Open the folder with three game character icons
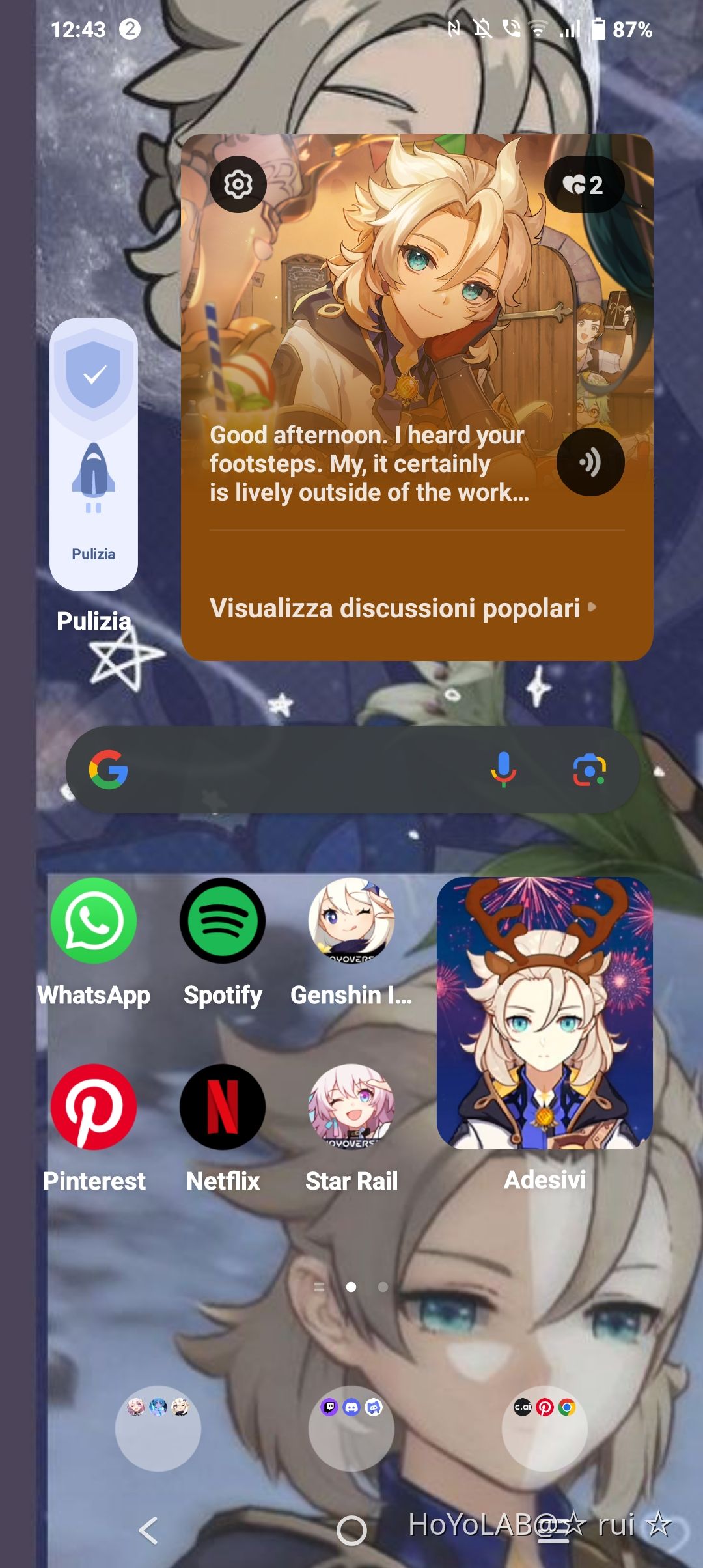Image resolution: width=703 pixels, height=1568 pixels. click(x=158, y=1428)
